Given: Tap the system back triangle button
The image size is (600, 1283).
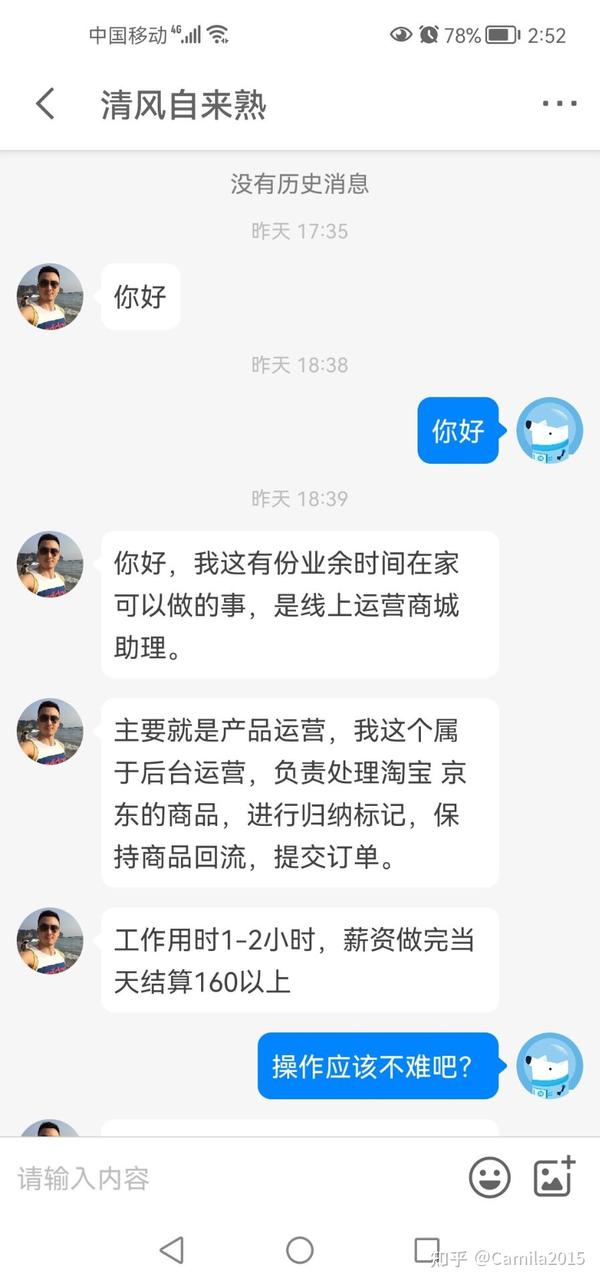Looking at the screenshot, I should click(x=172, y=1249).
